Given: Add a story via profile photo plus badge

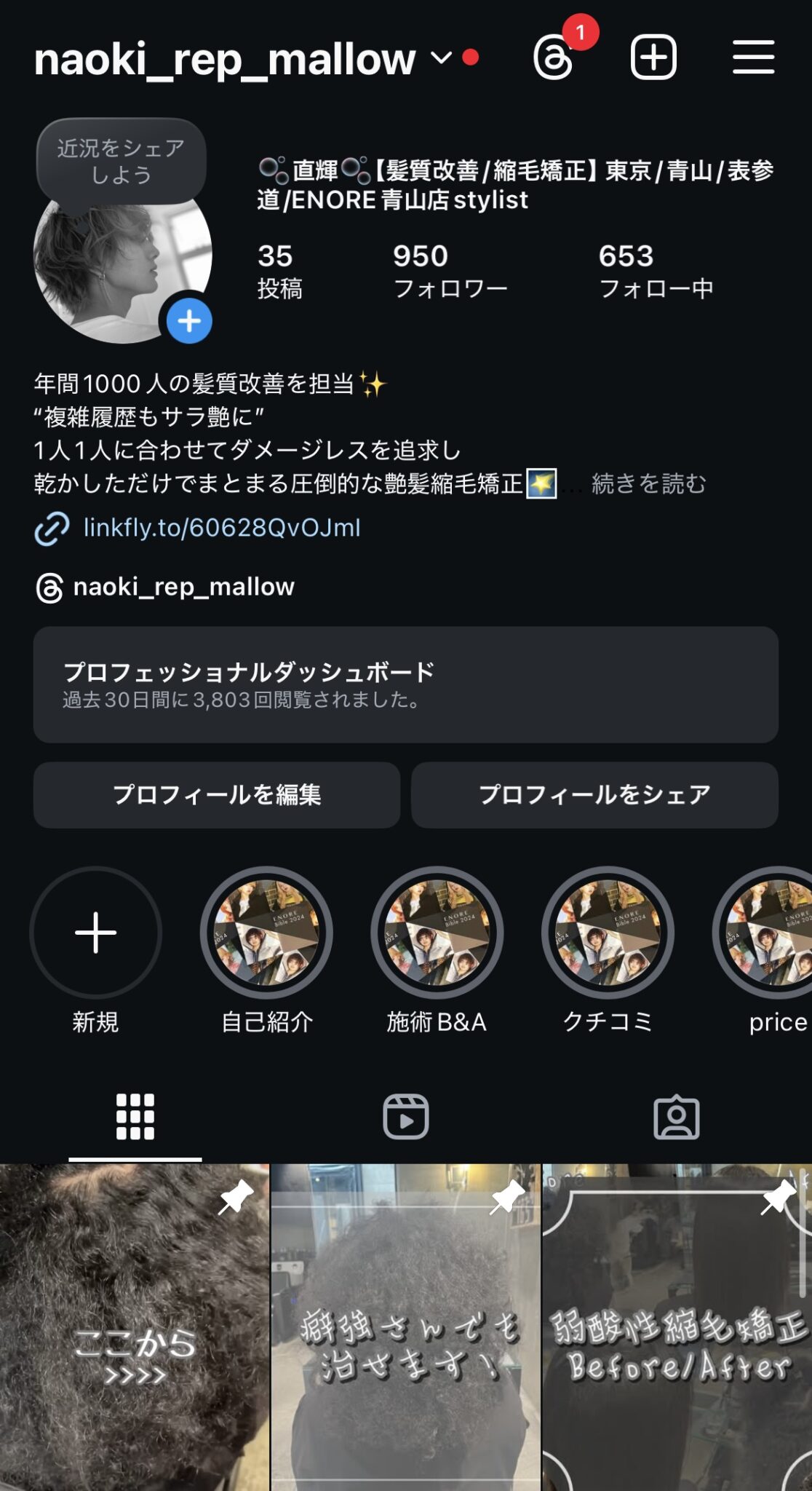Looking at the screenshot, I should (x=189, y=321).
